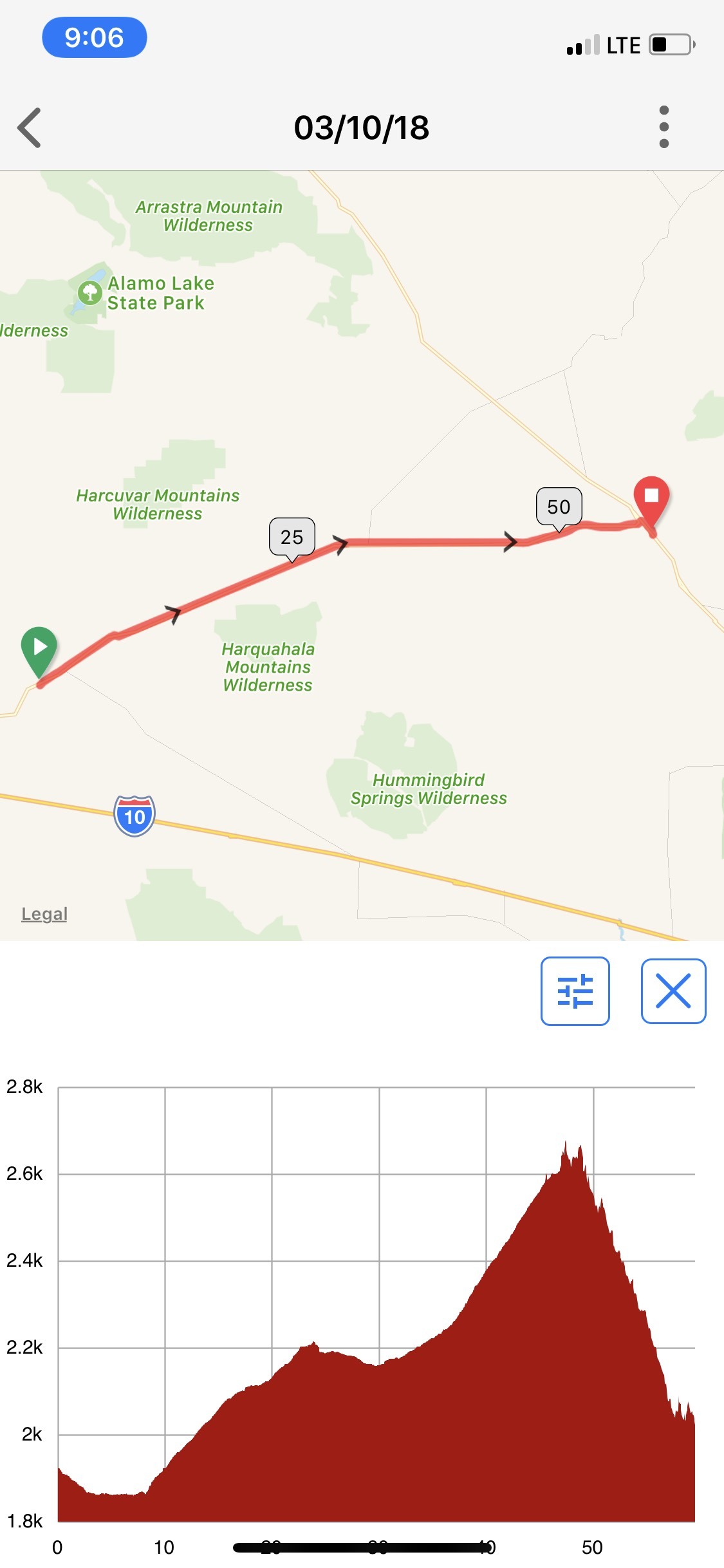
Task: Select the 50 mile marker on the route
Action: pyautogui.click(x=559, y=507)
